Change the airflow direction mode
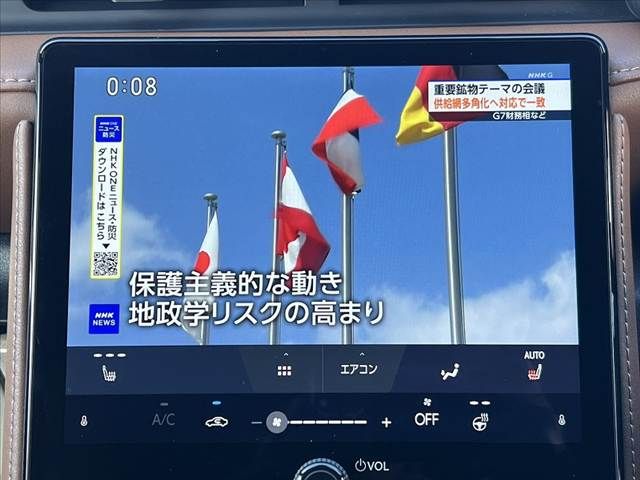Image resolution: width=640 pixels, height=480 pixels. click(450, 371)
